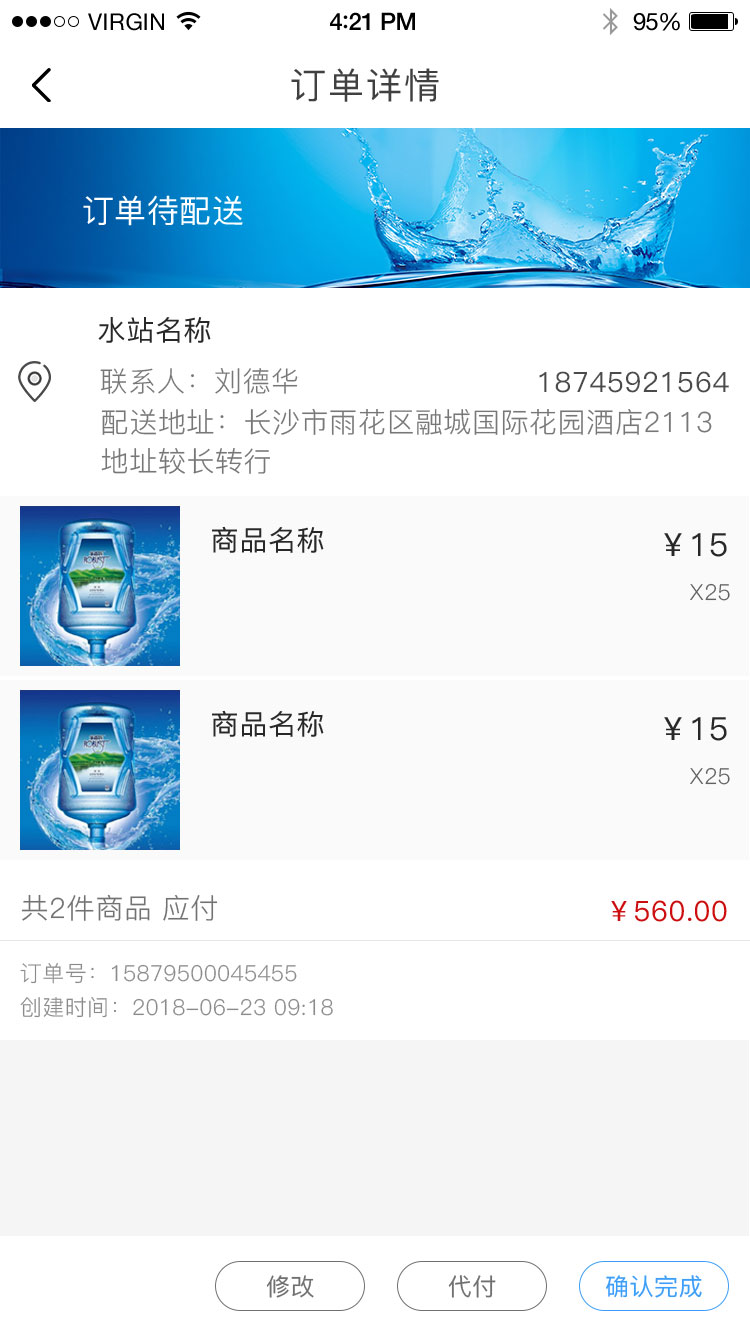Screen dimensions: 750x1334
Task: Tap the 修改 button
Action: click(x=290, y=1286)
